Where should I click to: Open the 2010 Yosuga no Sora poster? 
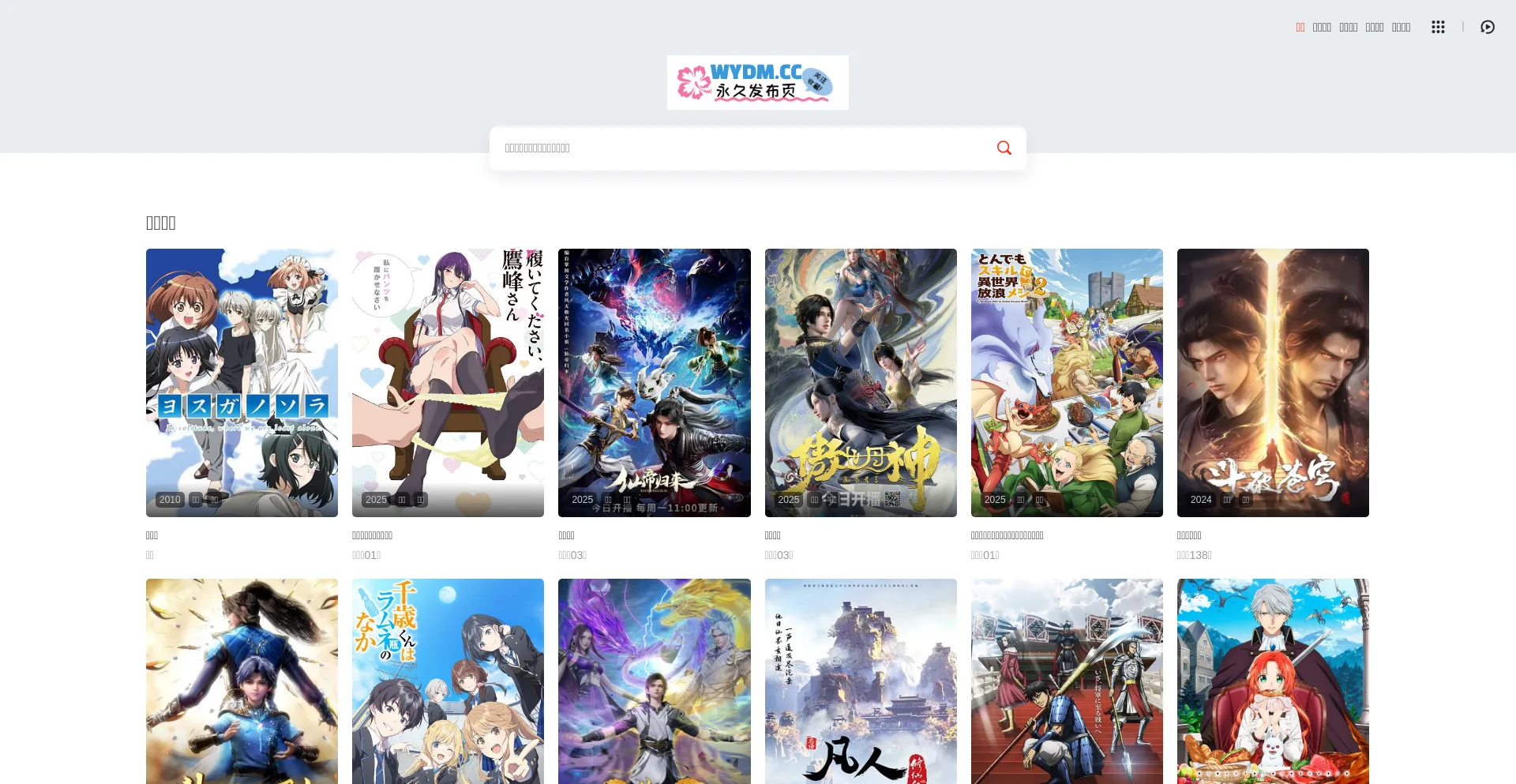click(242, 382)
